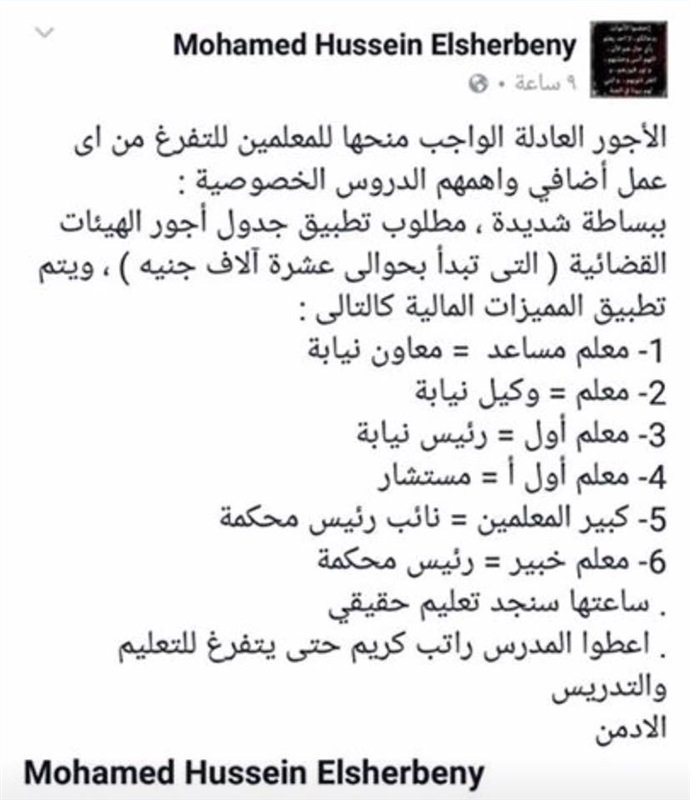The height and width of the screenshot is (800, 690).
Task: Open the post options chevron menu
Action: pos(43,32)
